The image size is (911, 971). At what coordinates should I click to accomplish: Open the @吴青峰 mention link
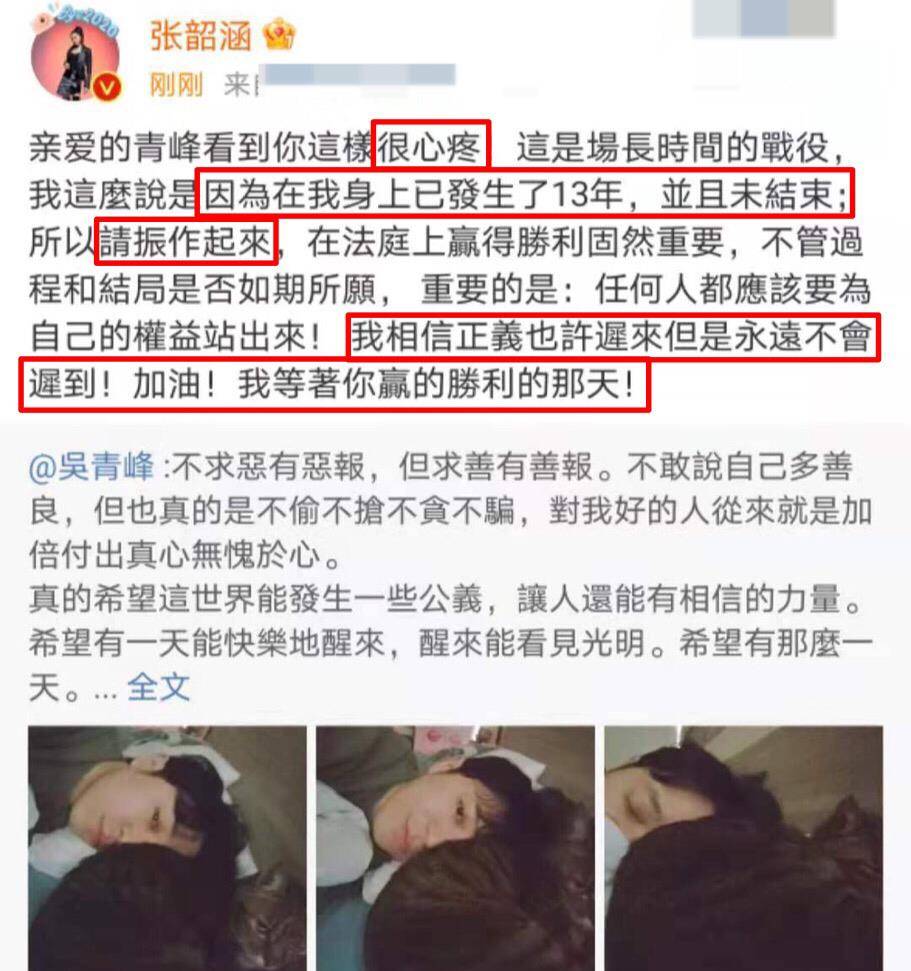[92, 466]
